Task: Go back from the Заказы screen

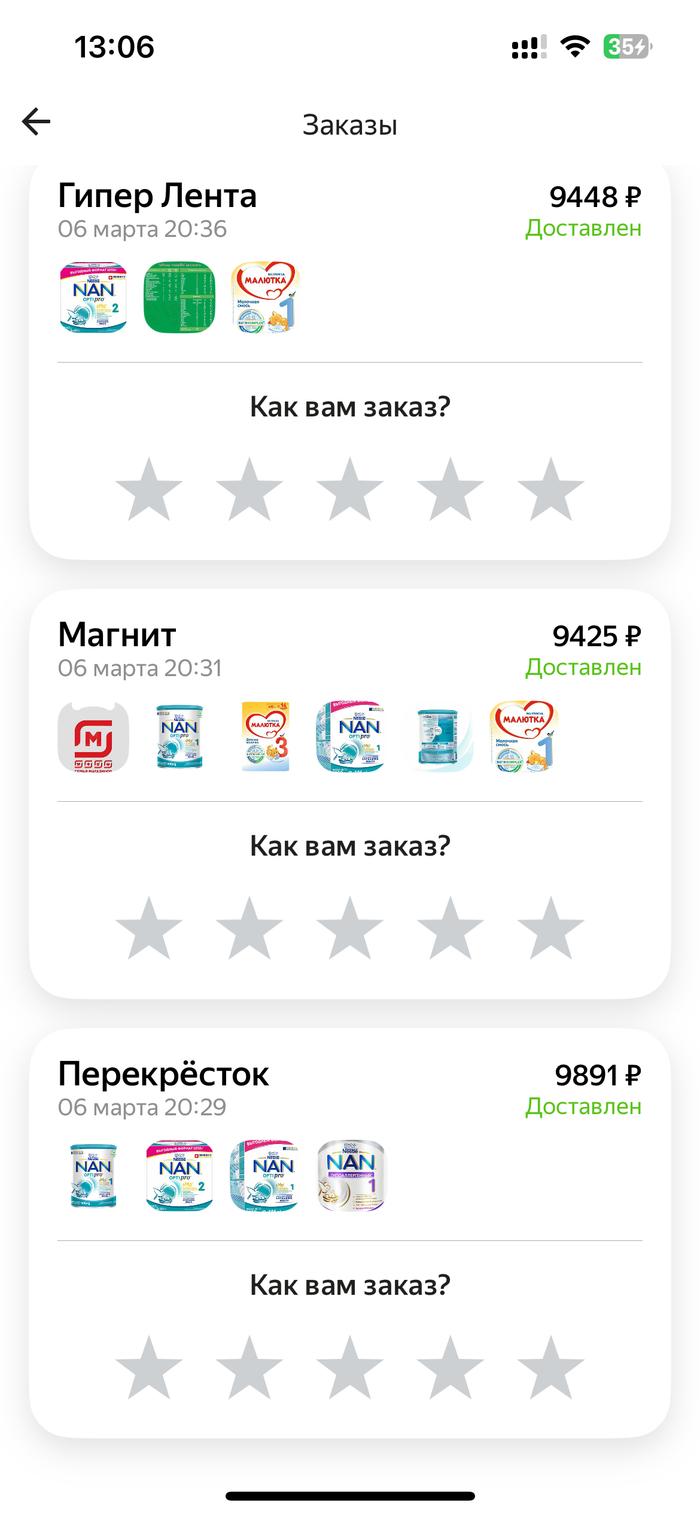Action: (36, 122)
